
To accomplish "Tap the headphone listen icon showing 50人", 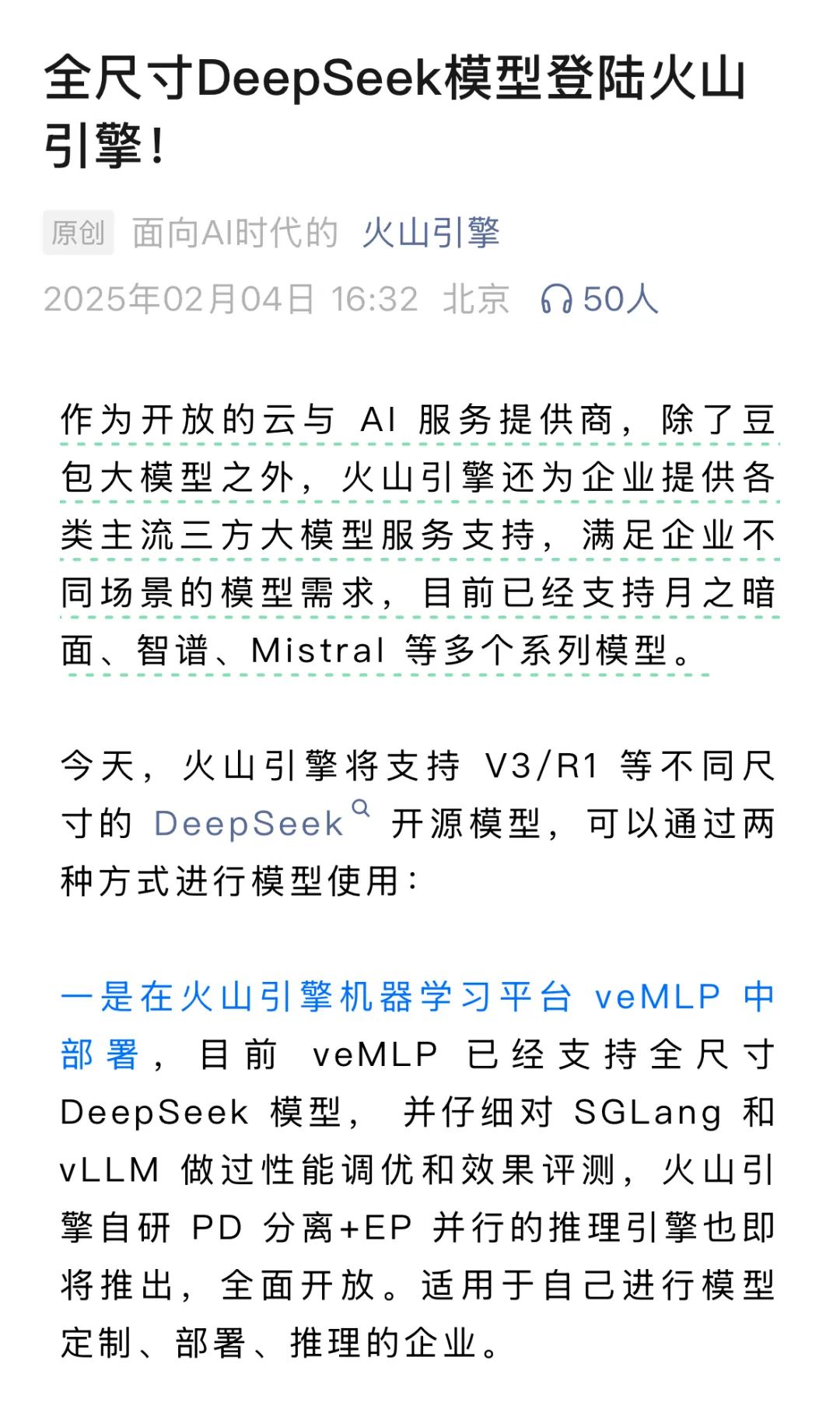I will [x=557, y=299].
